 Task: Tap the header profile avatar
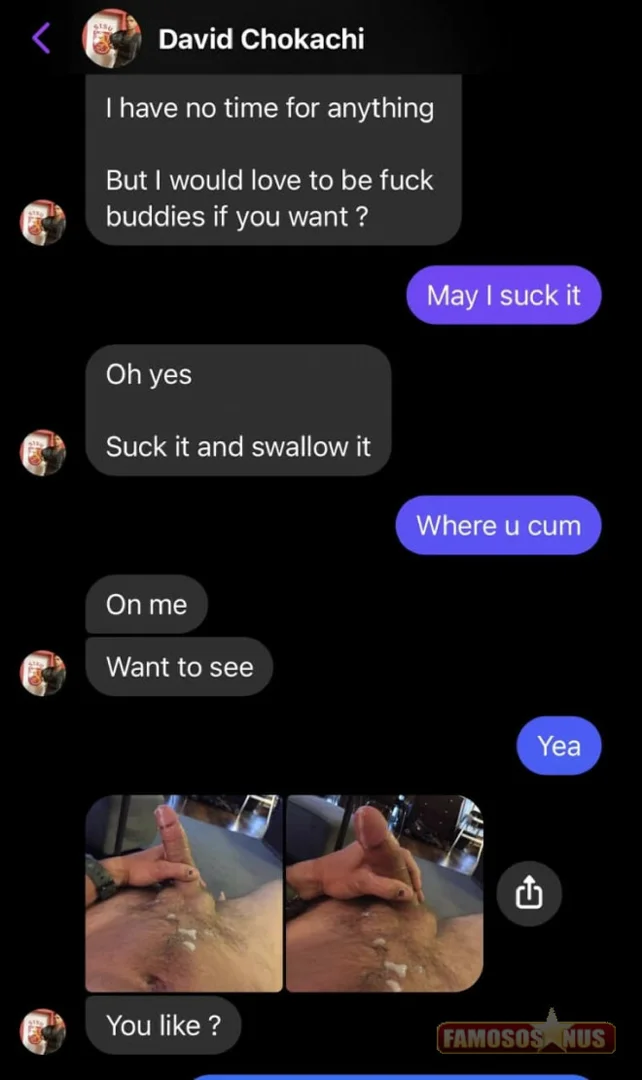tap(111, 40)
